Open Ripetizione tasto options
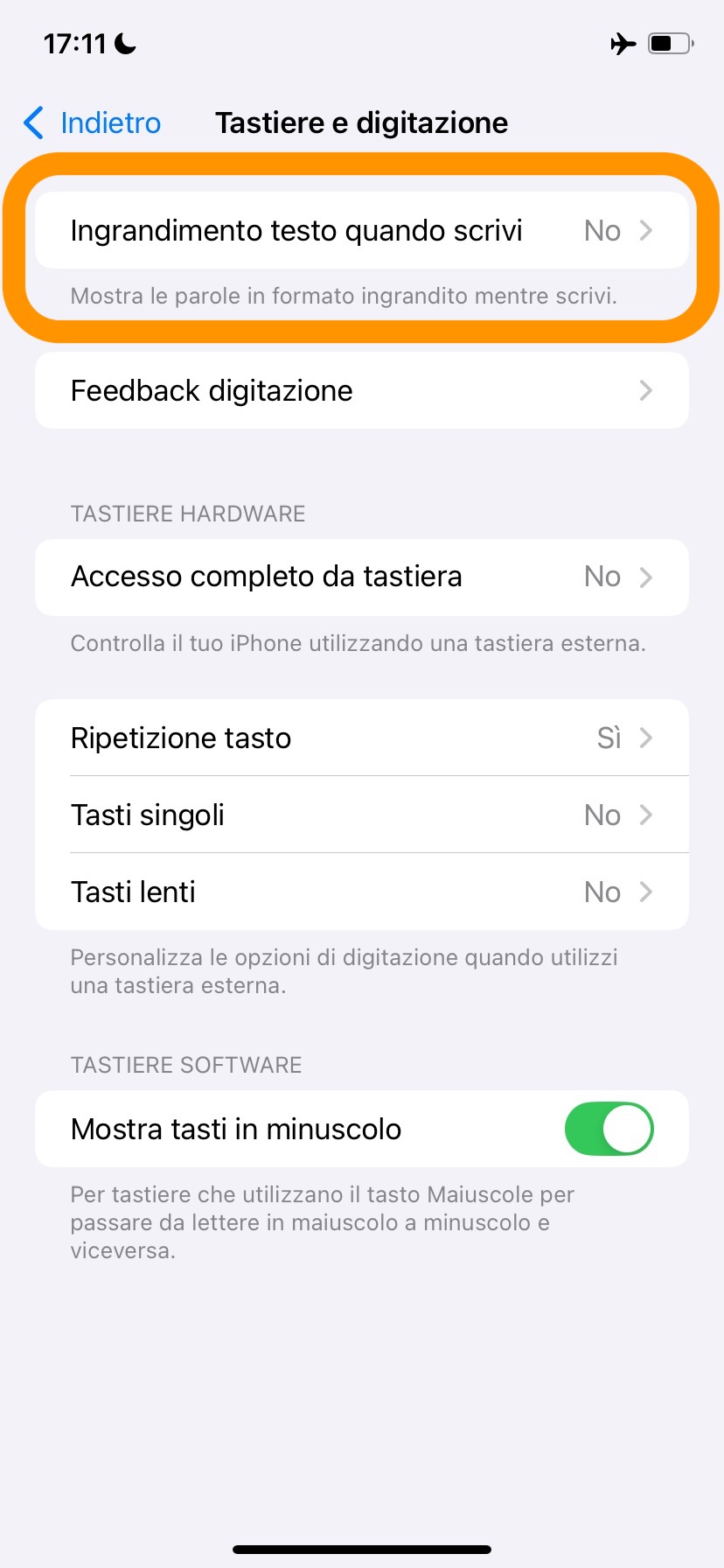Viewport: 724px width, 1568px height. coord(361,738)
